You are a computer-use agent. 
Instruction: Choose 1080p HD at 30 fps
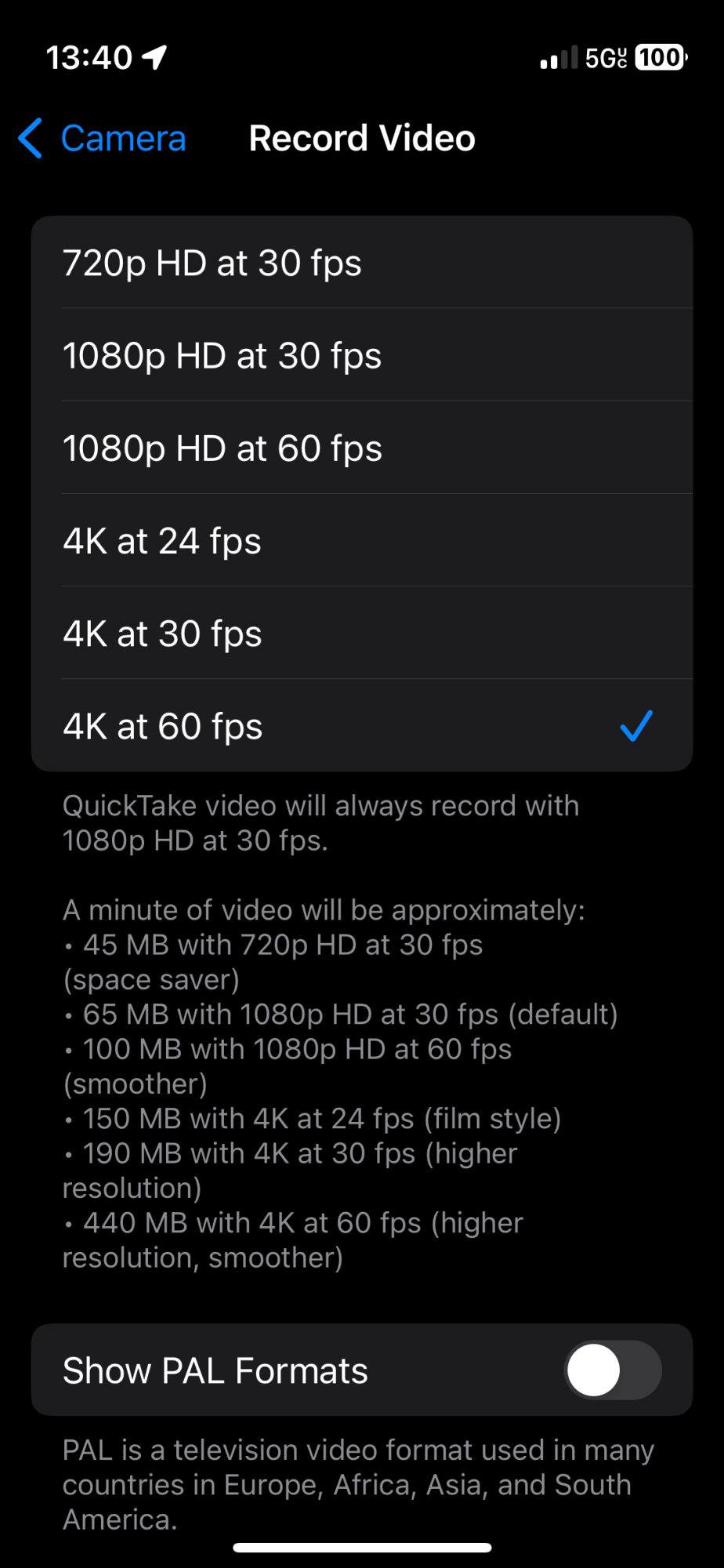tap(360, 356)
